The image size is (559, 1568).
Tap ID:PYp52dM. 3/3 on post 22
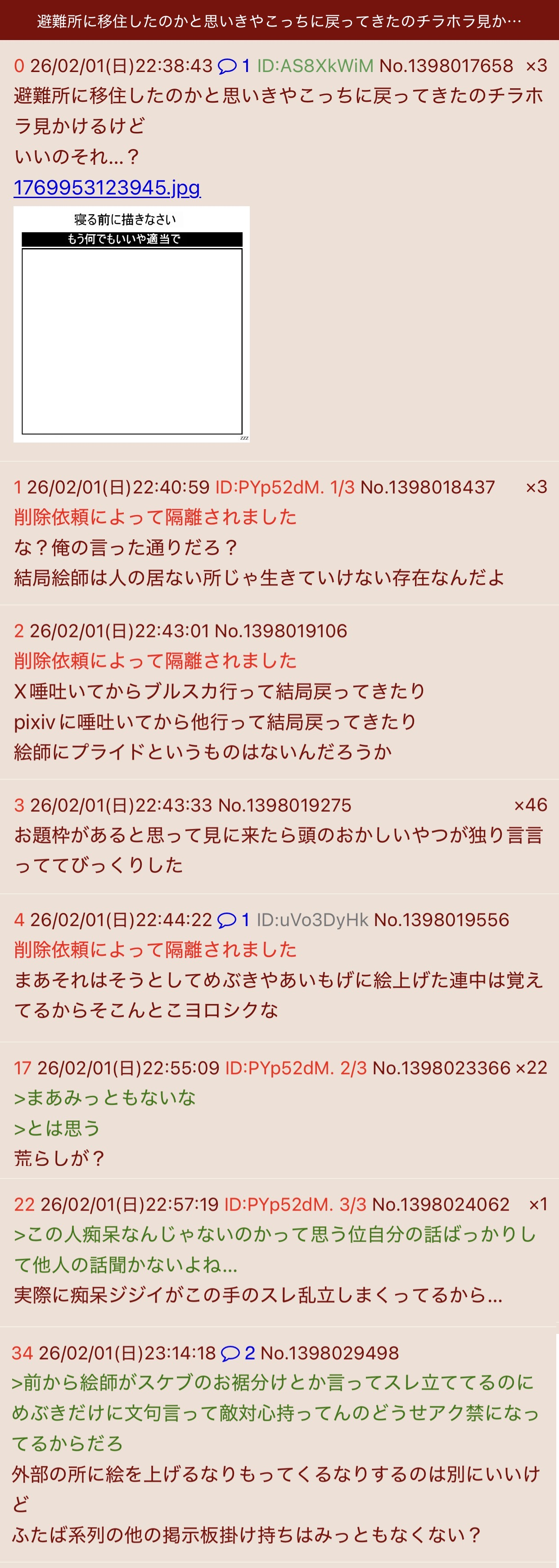(x=295, y=1204)
